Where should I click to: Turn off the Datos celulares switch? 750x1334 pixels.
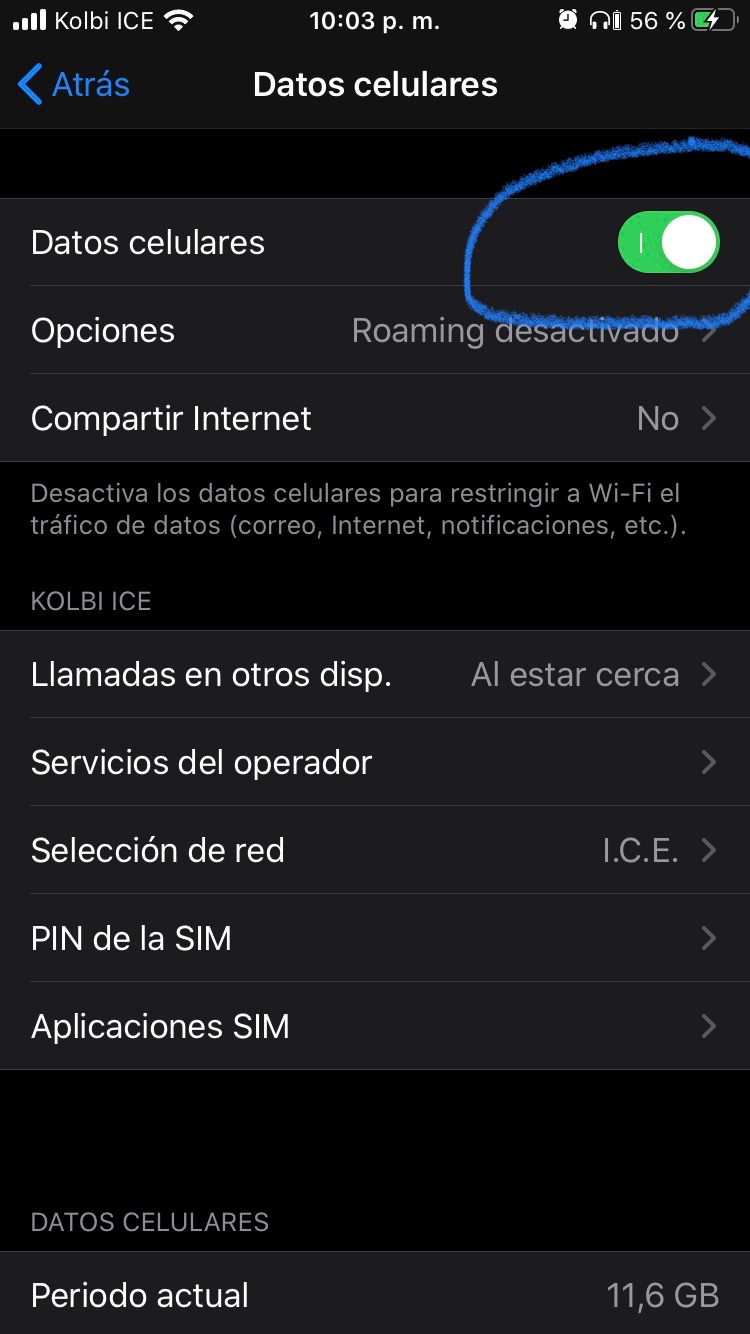[x=668, y=243]
